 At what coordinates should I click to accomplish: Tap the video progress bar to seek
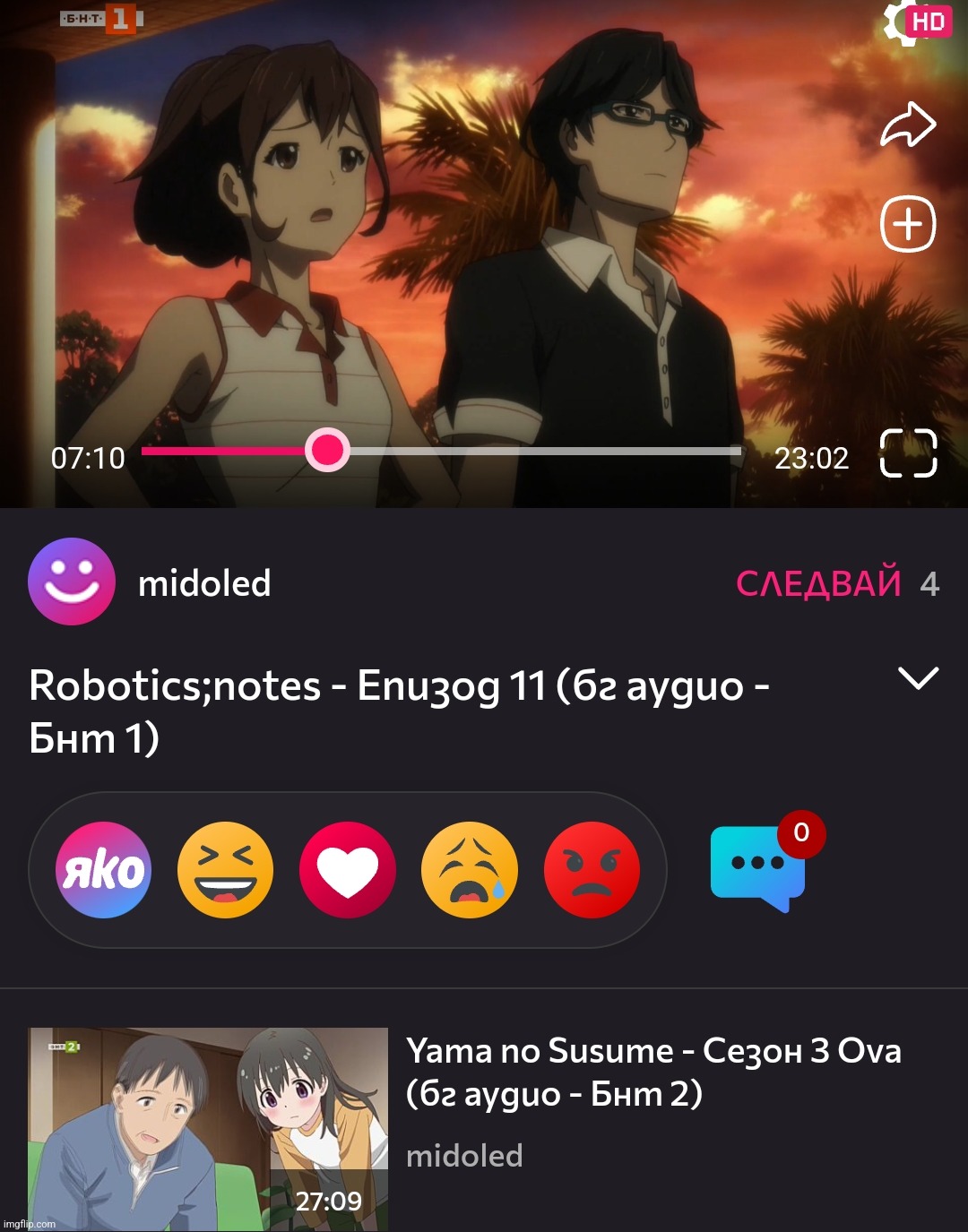point(538,451)
